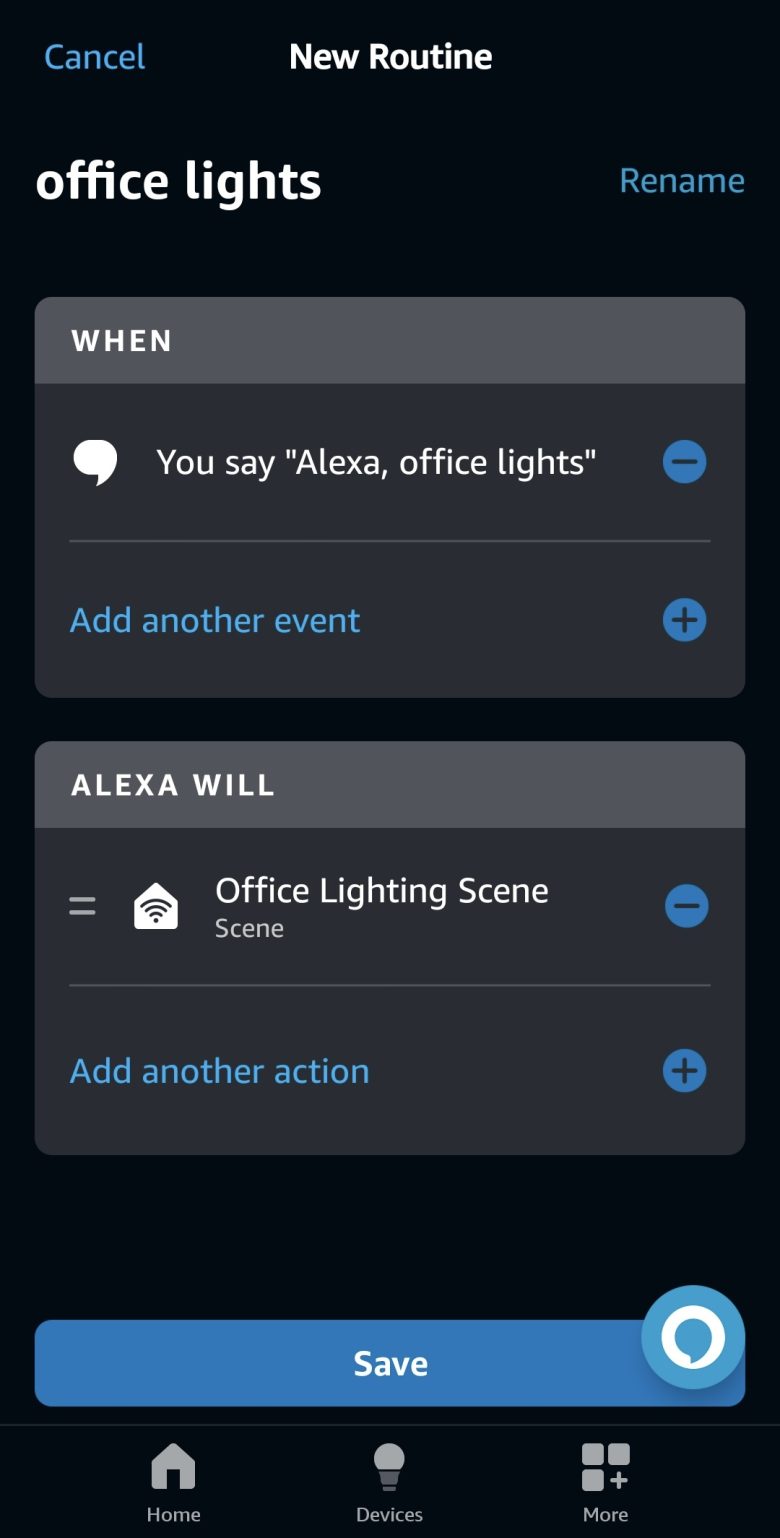The height and width of the screenshot is (1538, 780).
Task: Activate the Alexa voice button
Action: pyautogui.click(x=693, y=1337)
